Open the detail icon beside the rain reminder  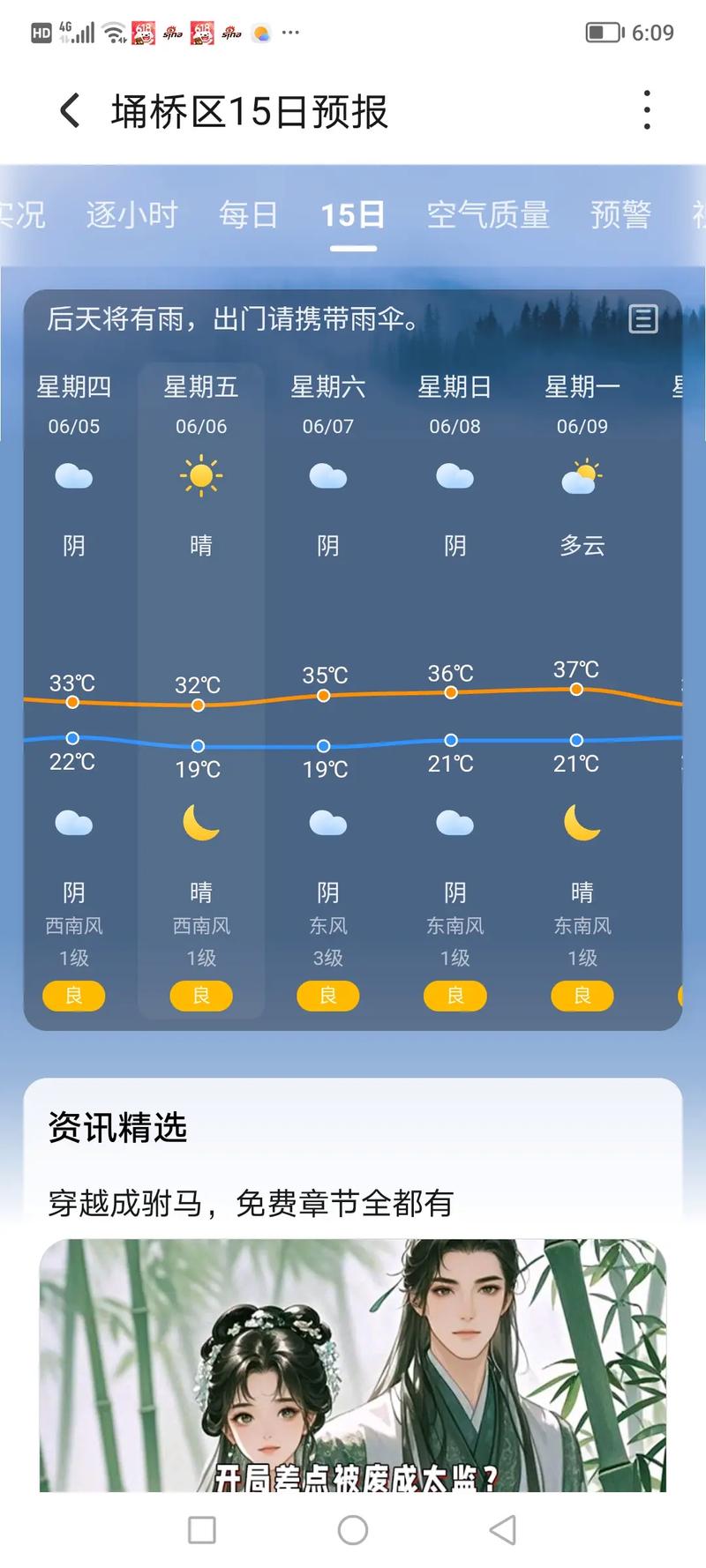pyautogui.click(x=643, y=319)
